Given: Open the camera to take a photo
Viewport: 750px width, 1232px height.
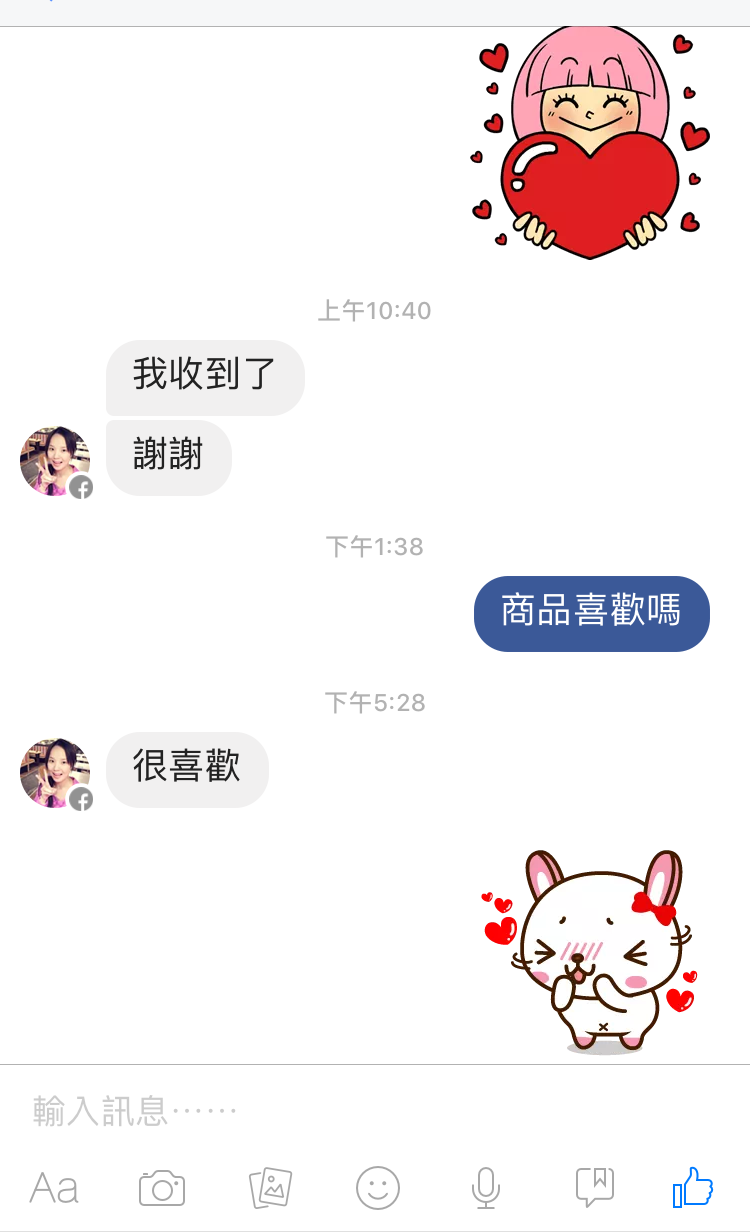Looking at the screenshot, I should pos(162,1188).
